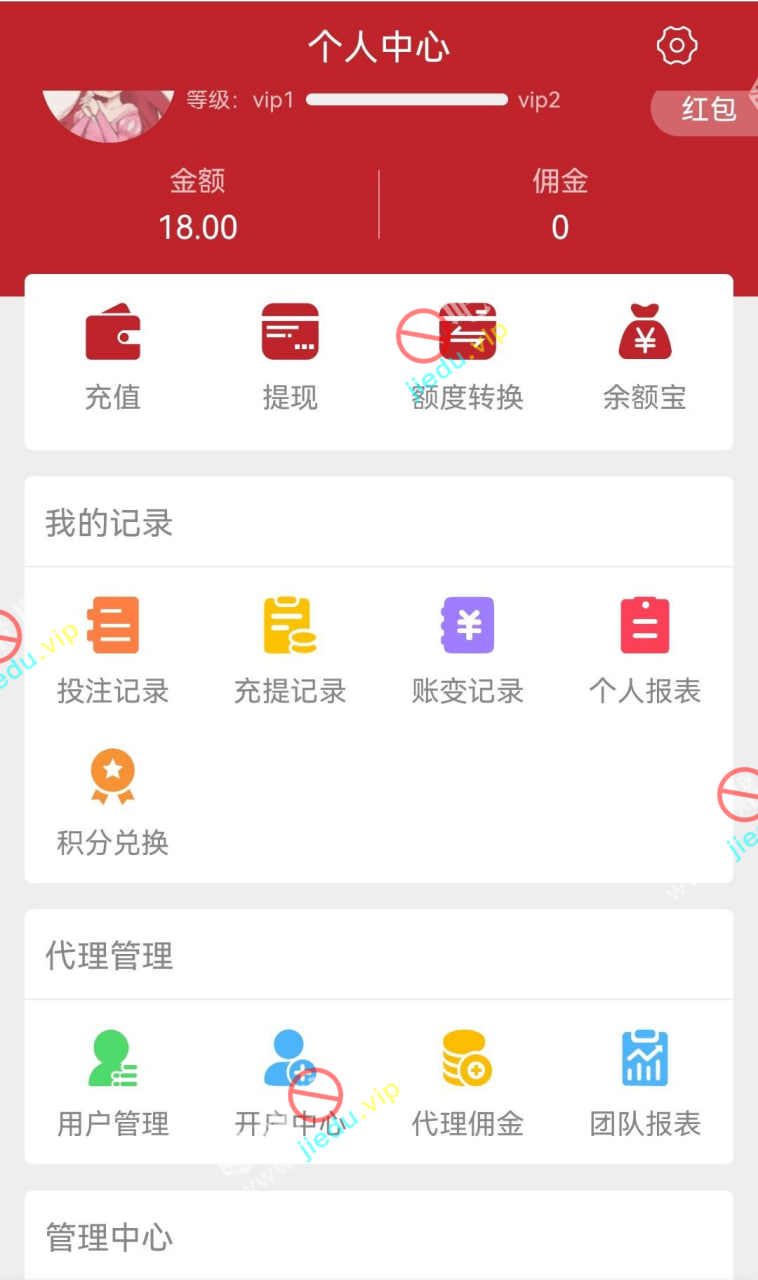Open 额度转换 quota conversion
Image resolution: width=758 pixels, height=1280 pixels.
467,357
